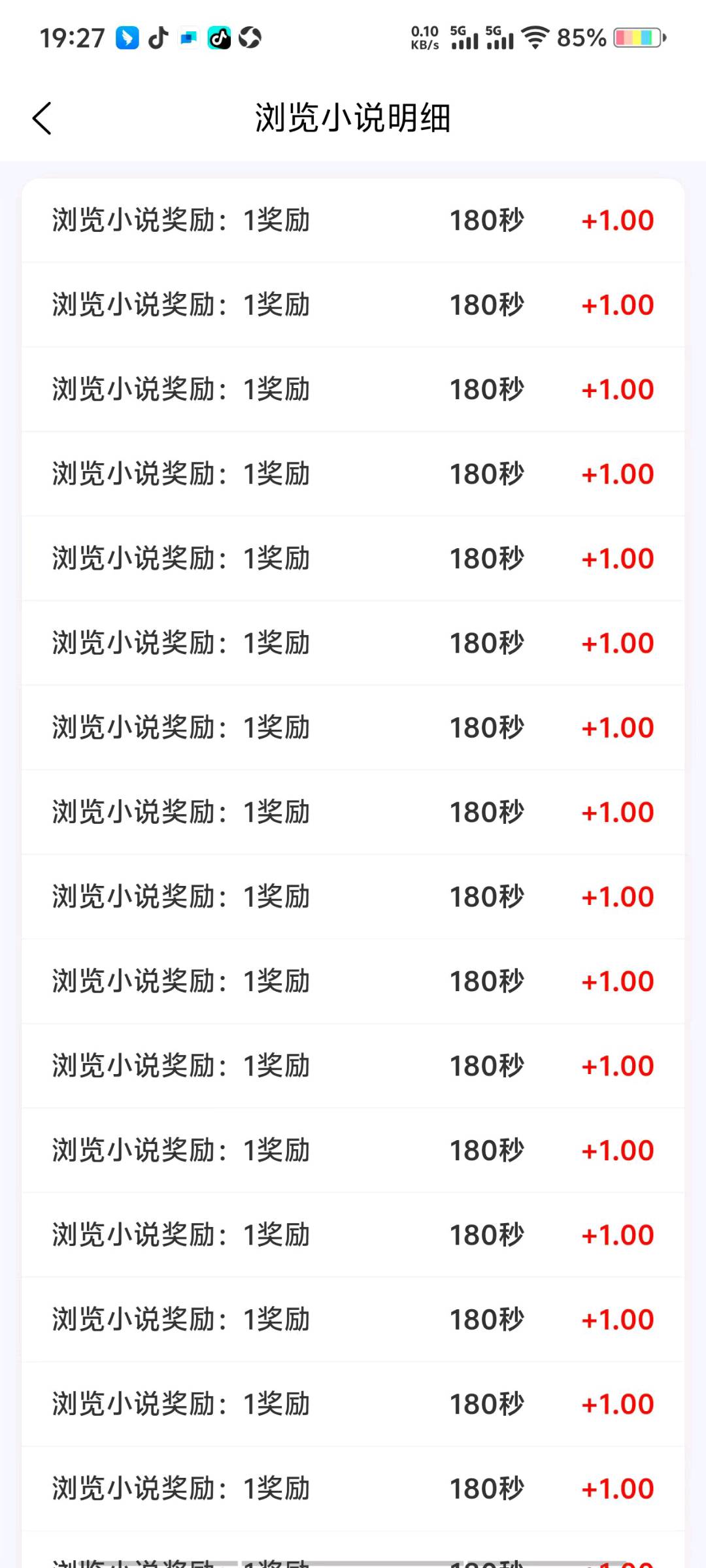
Task: Tap the 浏览小说明细 page title
Action: 353,118
